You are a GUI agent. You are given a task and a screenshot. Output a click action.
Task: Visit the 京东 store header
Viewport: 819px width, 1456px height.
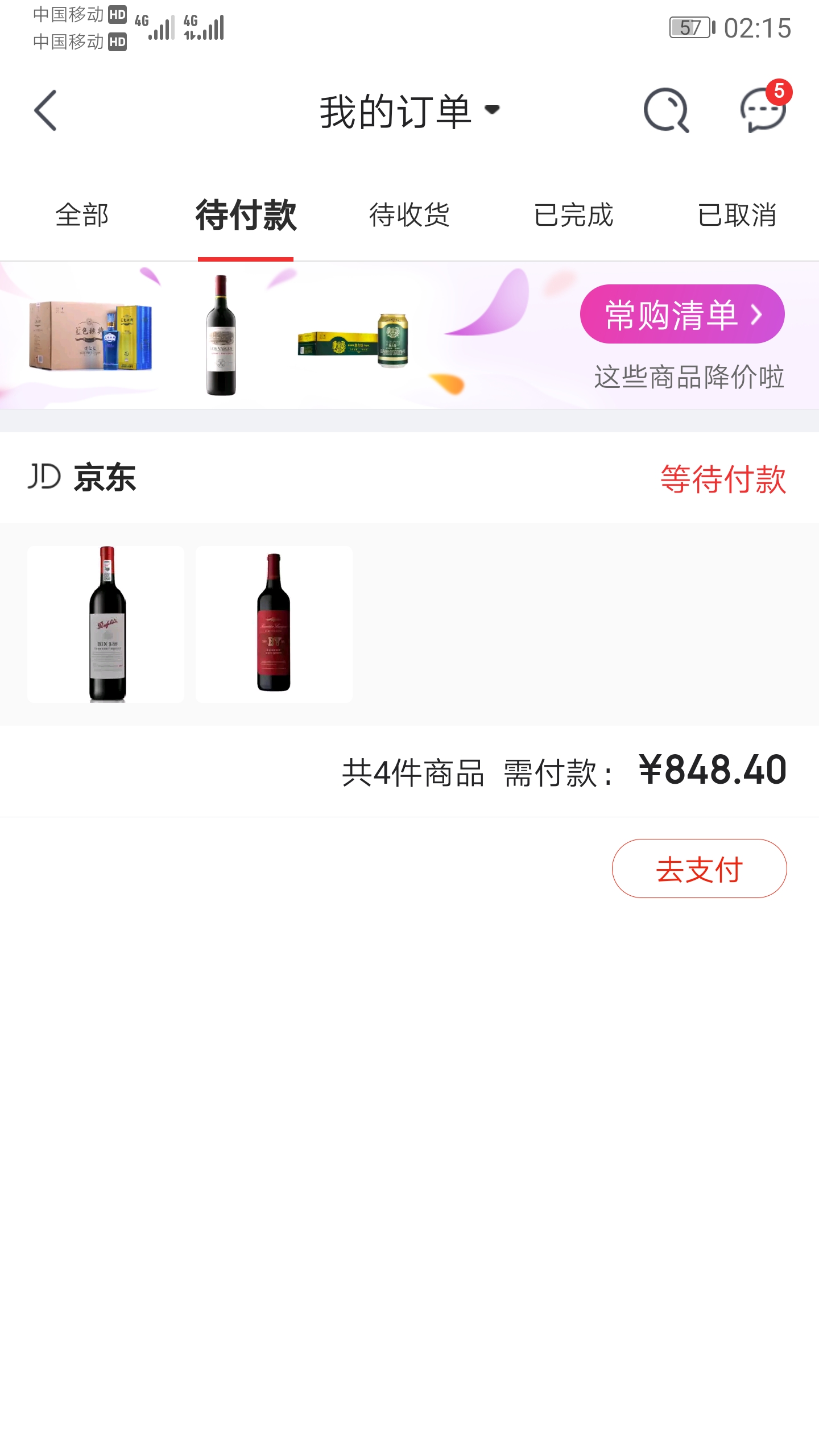83,478
